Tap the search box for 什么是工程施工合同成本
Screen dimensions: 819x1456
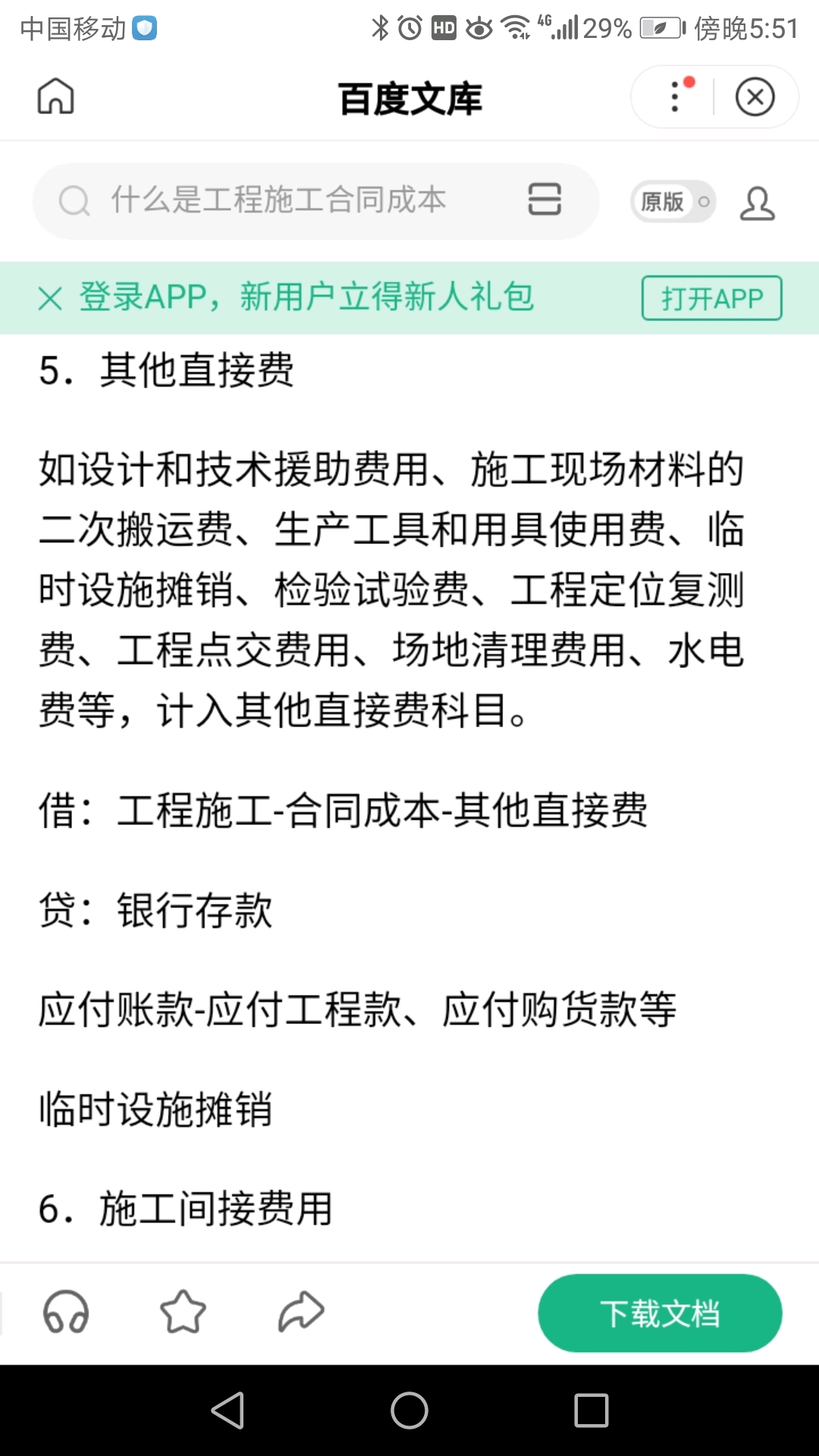(316, 201)
